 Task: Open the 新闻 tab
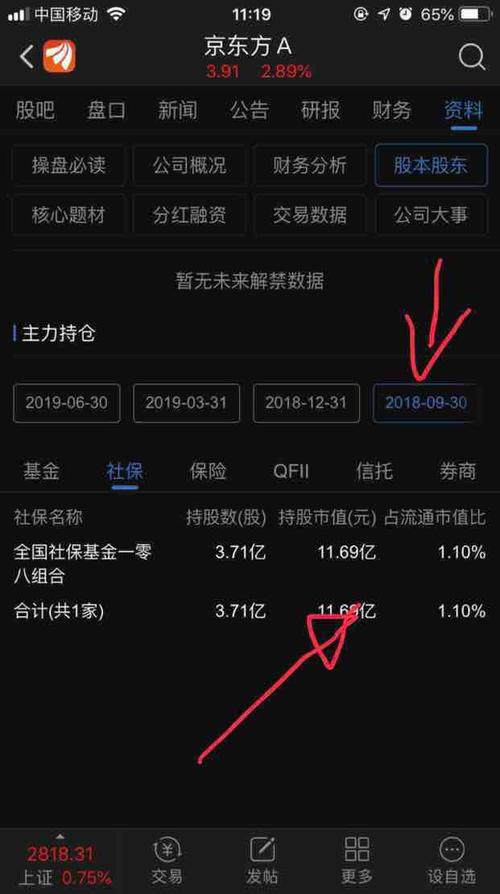tap(177, 109)
